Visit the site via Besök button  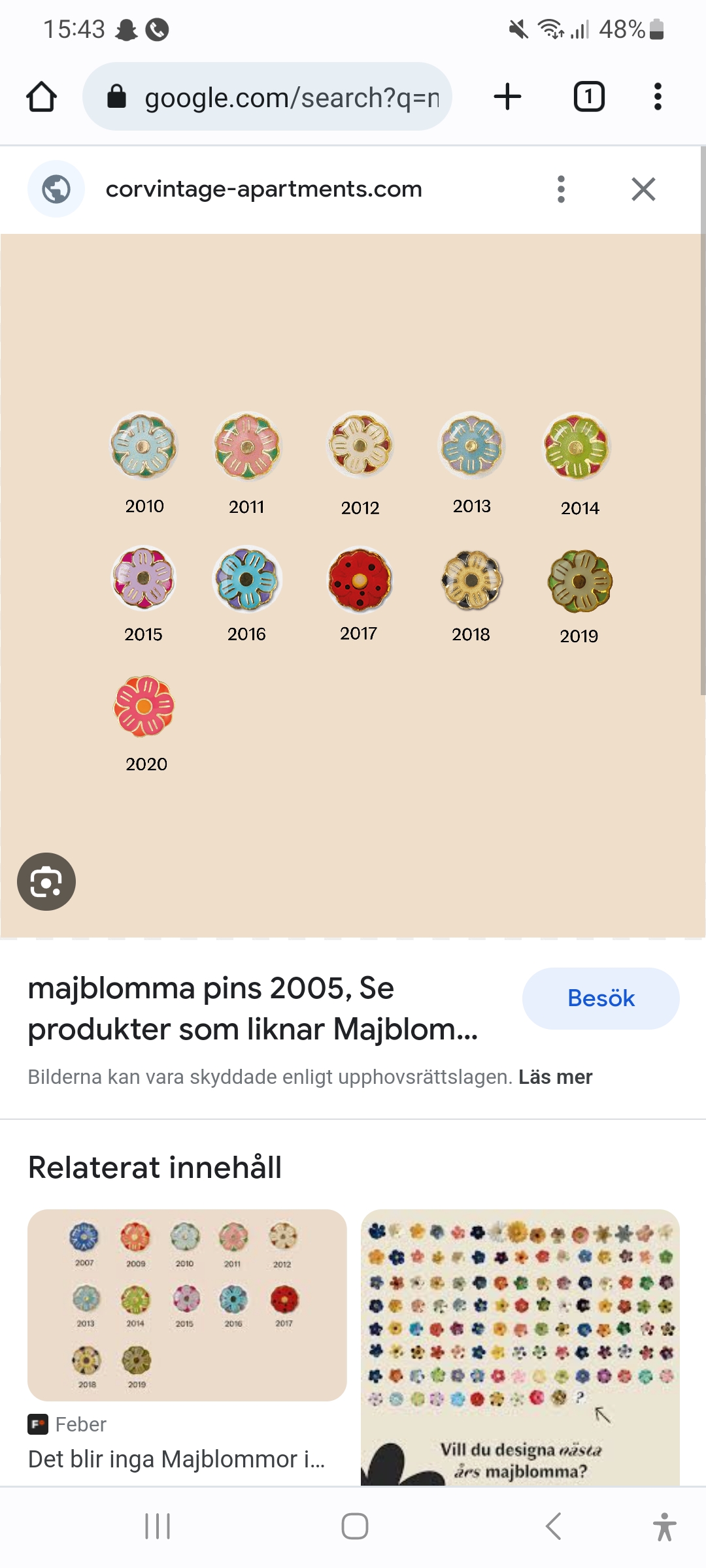(600, 998)
